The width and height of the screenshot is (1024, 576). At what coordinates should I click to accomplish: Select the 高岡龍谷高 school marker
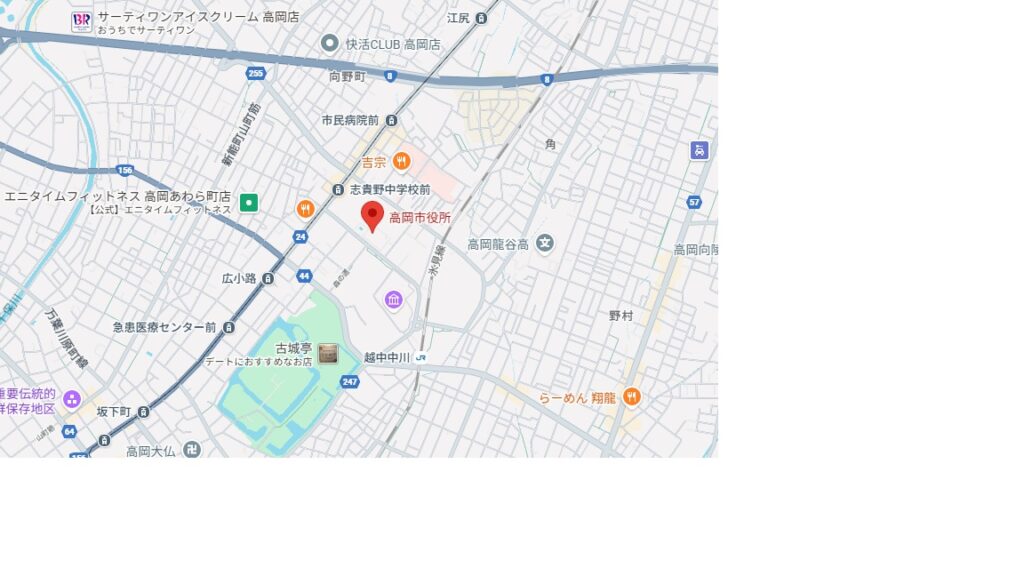544,243
